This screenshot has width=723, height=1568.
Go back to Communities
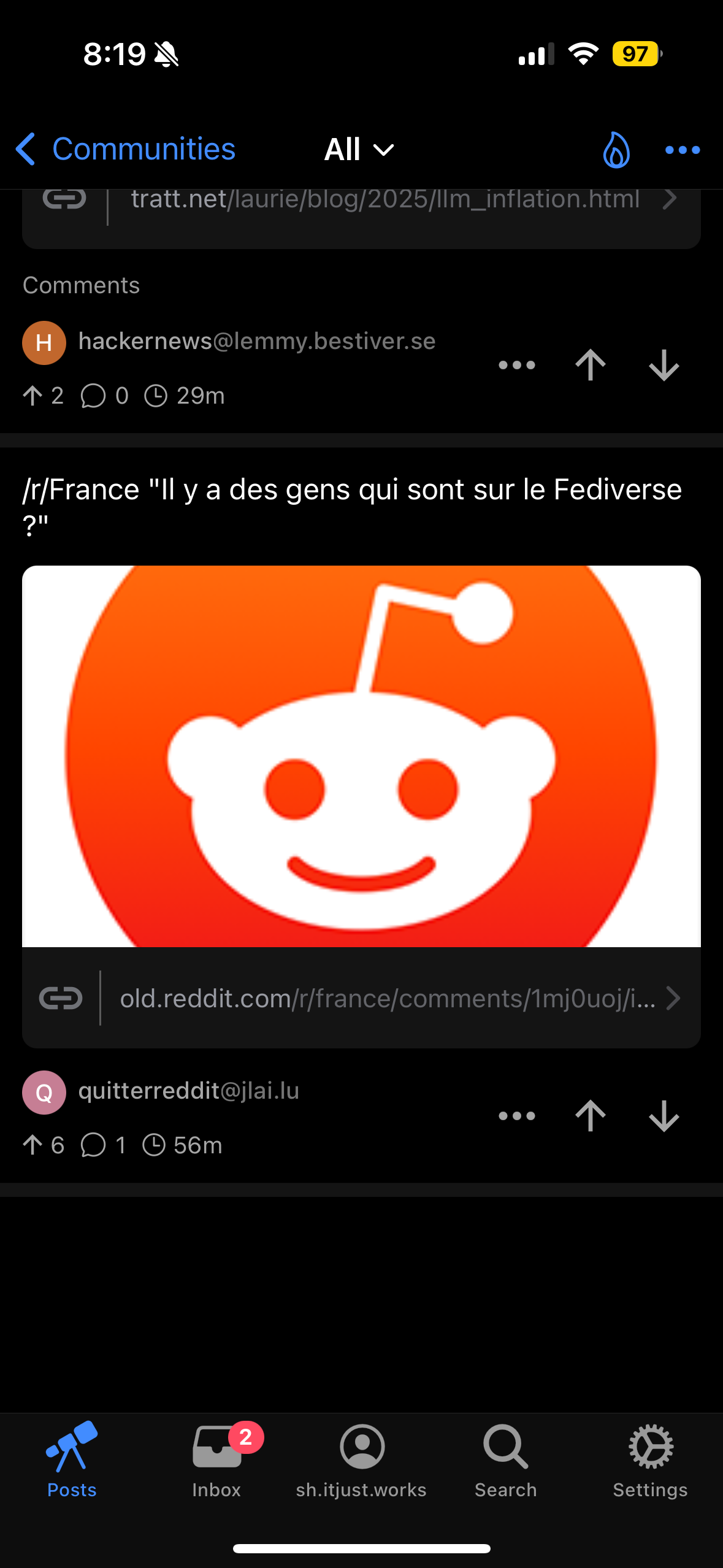coord(126,149)
